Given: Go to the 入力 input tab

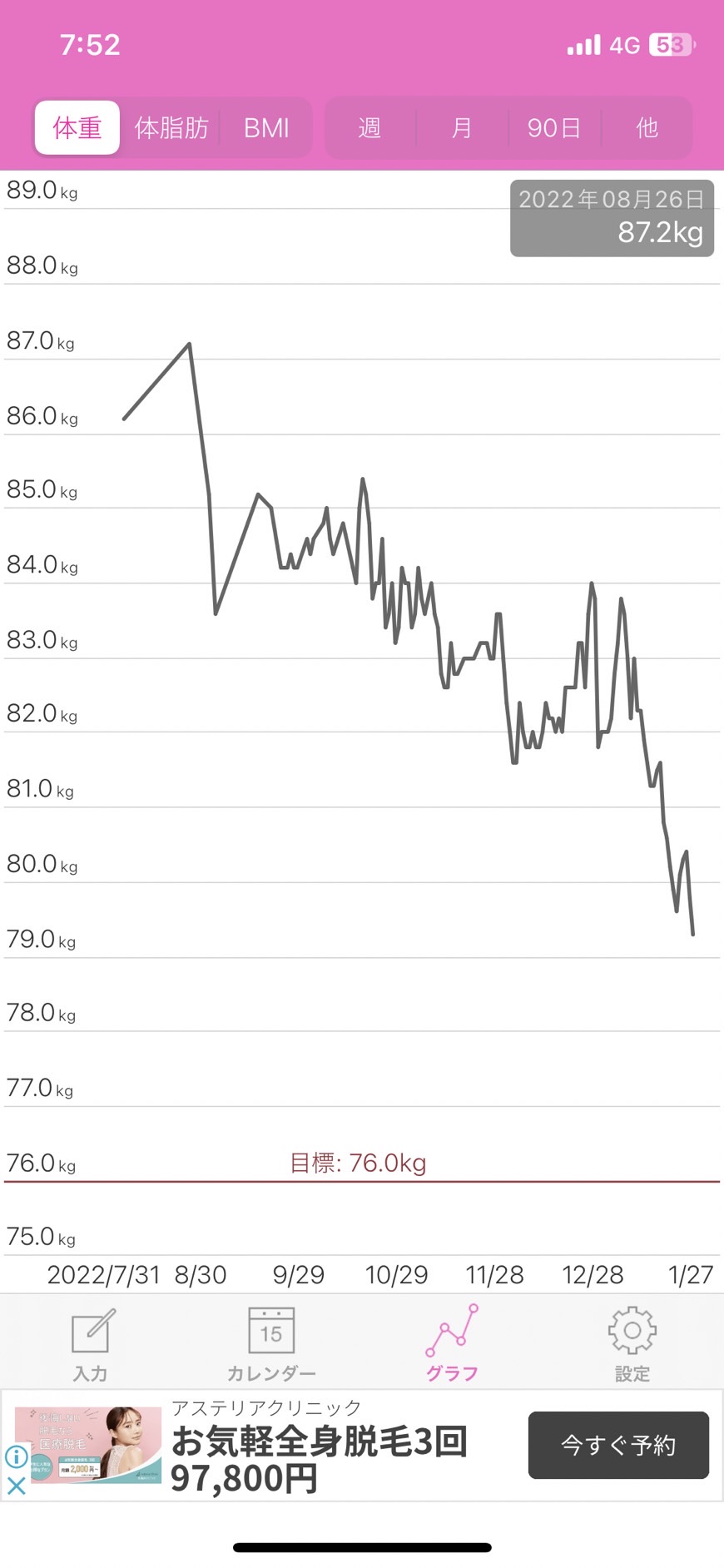Looking at the screenshot, I should tap(91, 1343).
